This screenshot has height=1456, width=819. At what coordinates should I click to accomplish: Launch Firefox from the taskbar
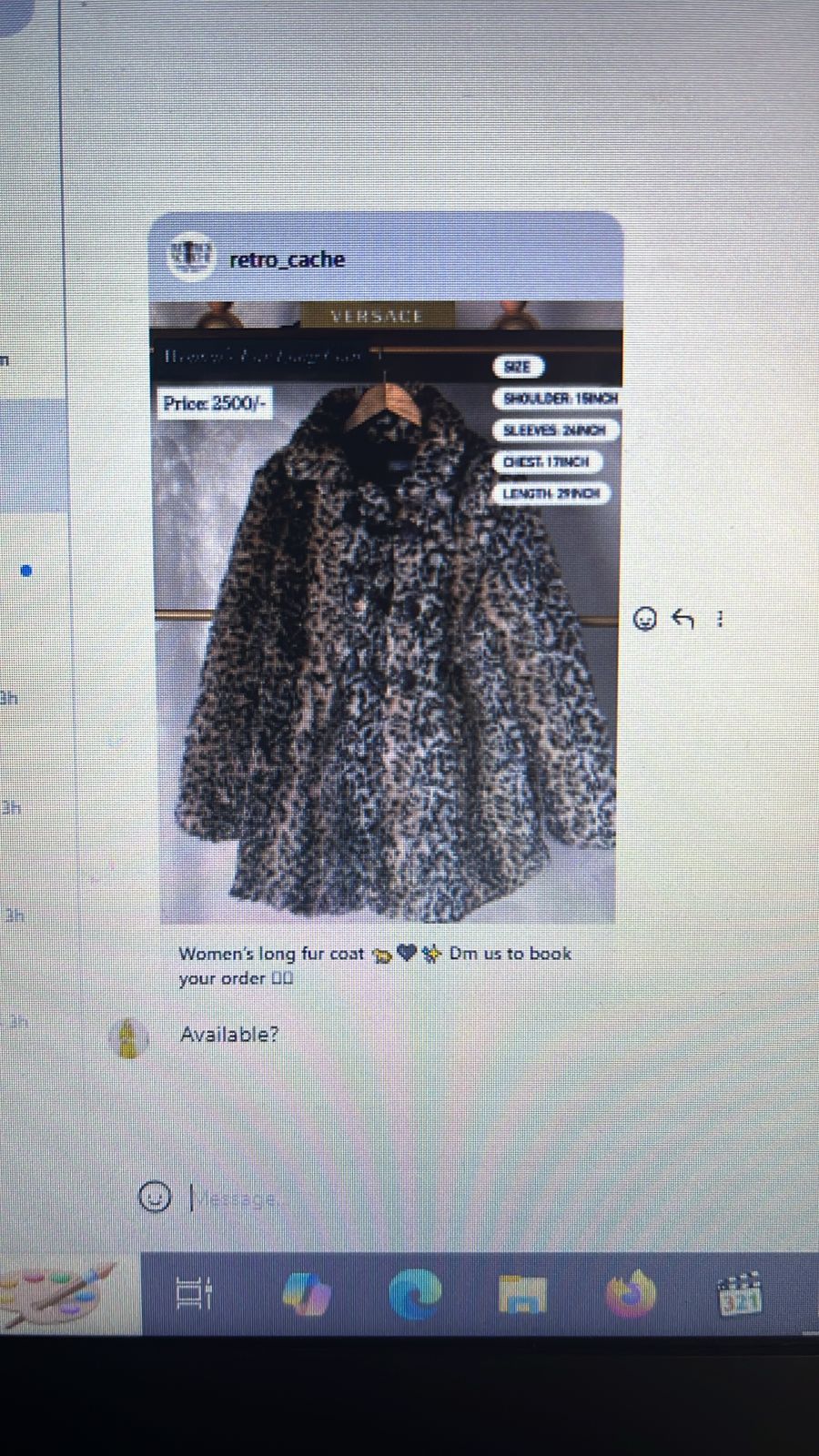tap(630, 1293)
